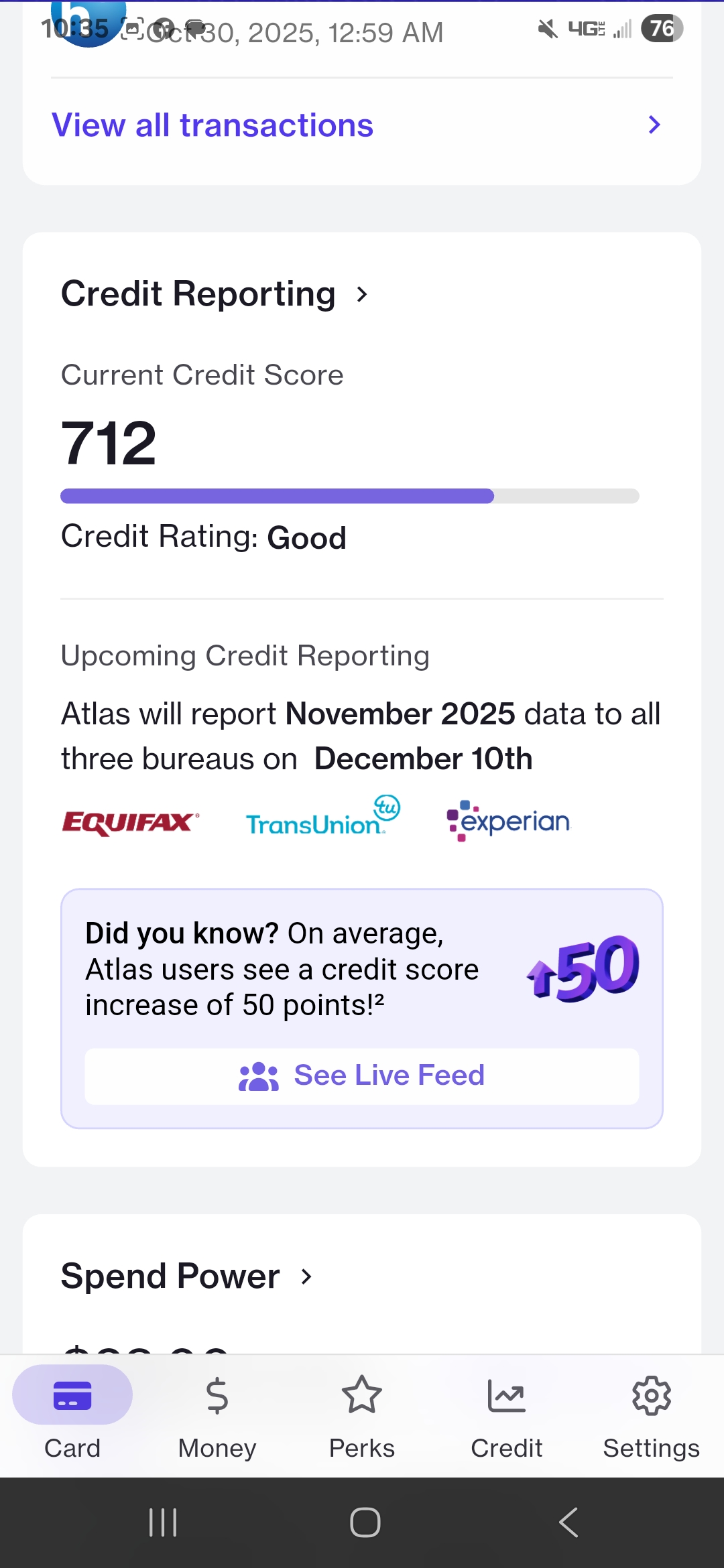Go back with system back button
The image size is (724, 1568).
tap(568, 1522)
